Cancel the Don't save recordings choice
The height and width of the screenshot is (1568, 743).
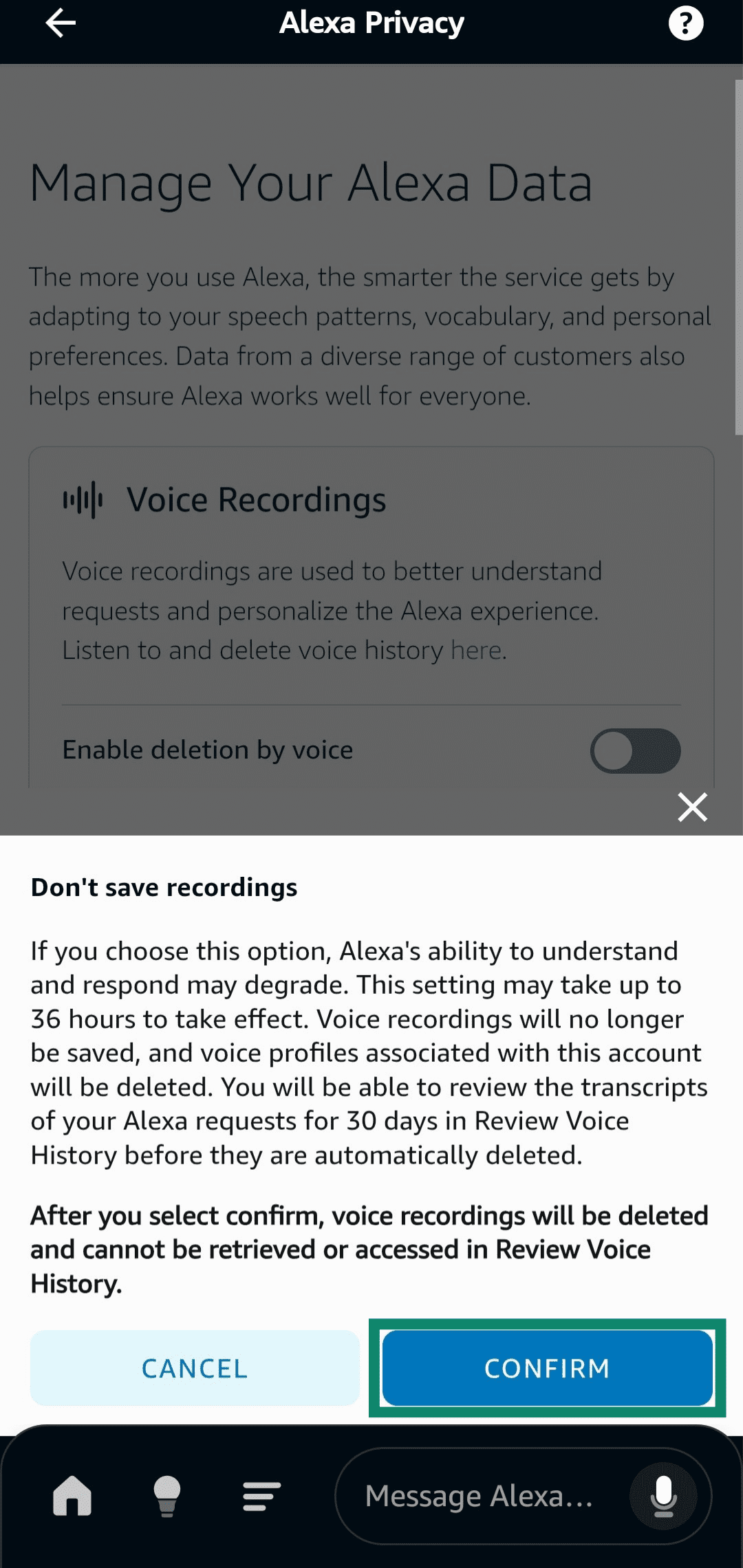tap(193, 1369)
